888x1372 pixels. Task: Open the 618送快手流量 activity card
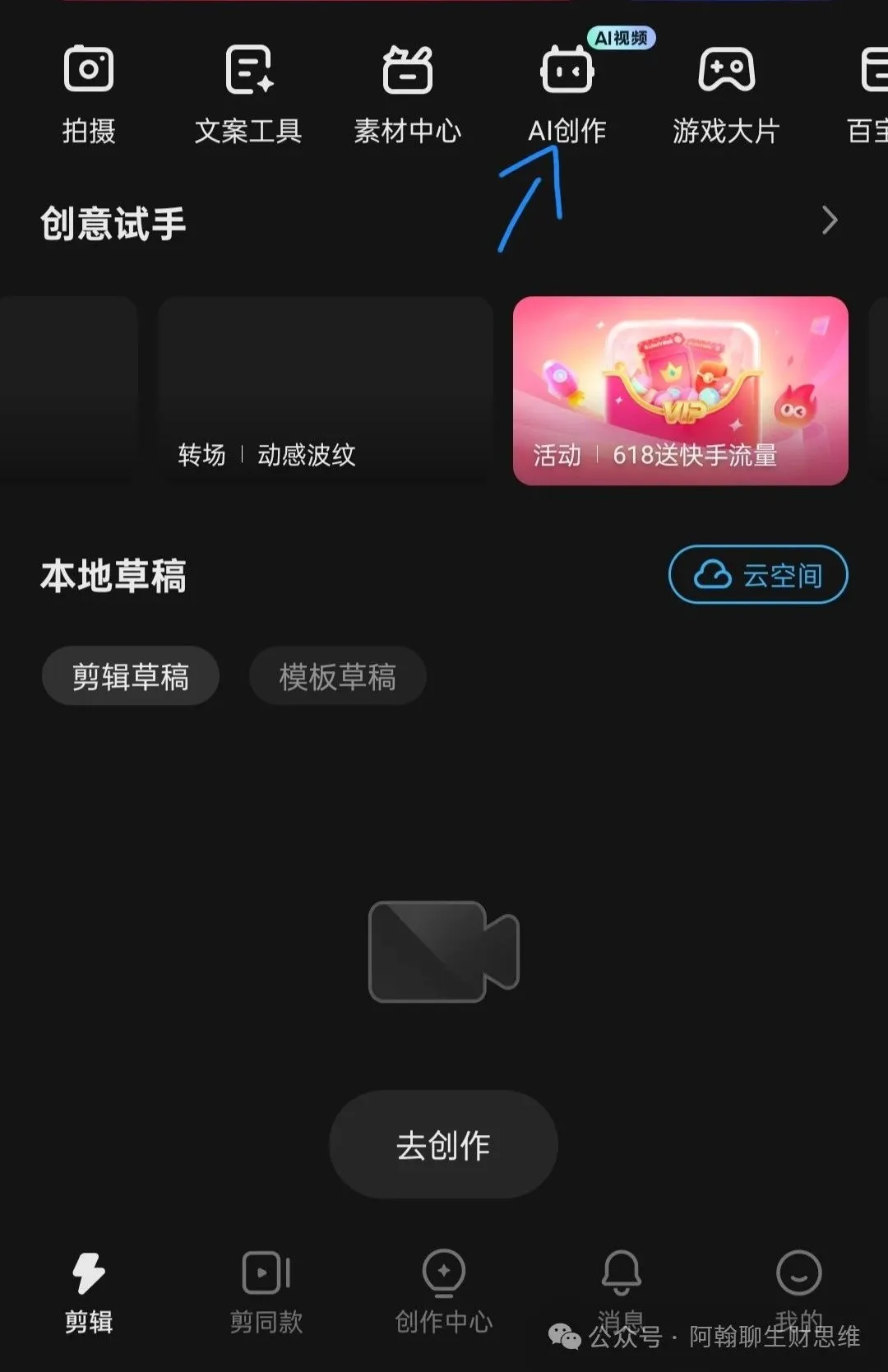point(680,391)
